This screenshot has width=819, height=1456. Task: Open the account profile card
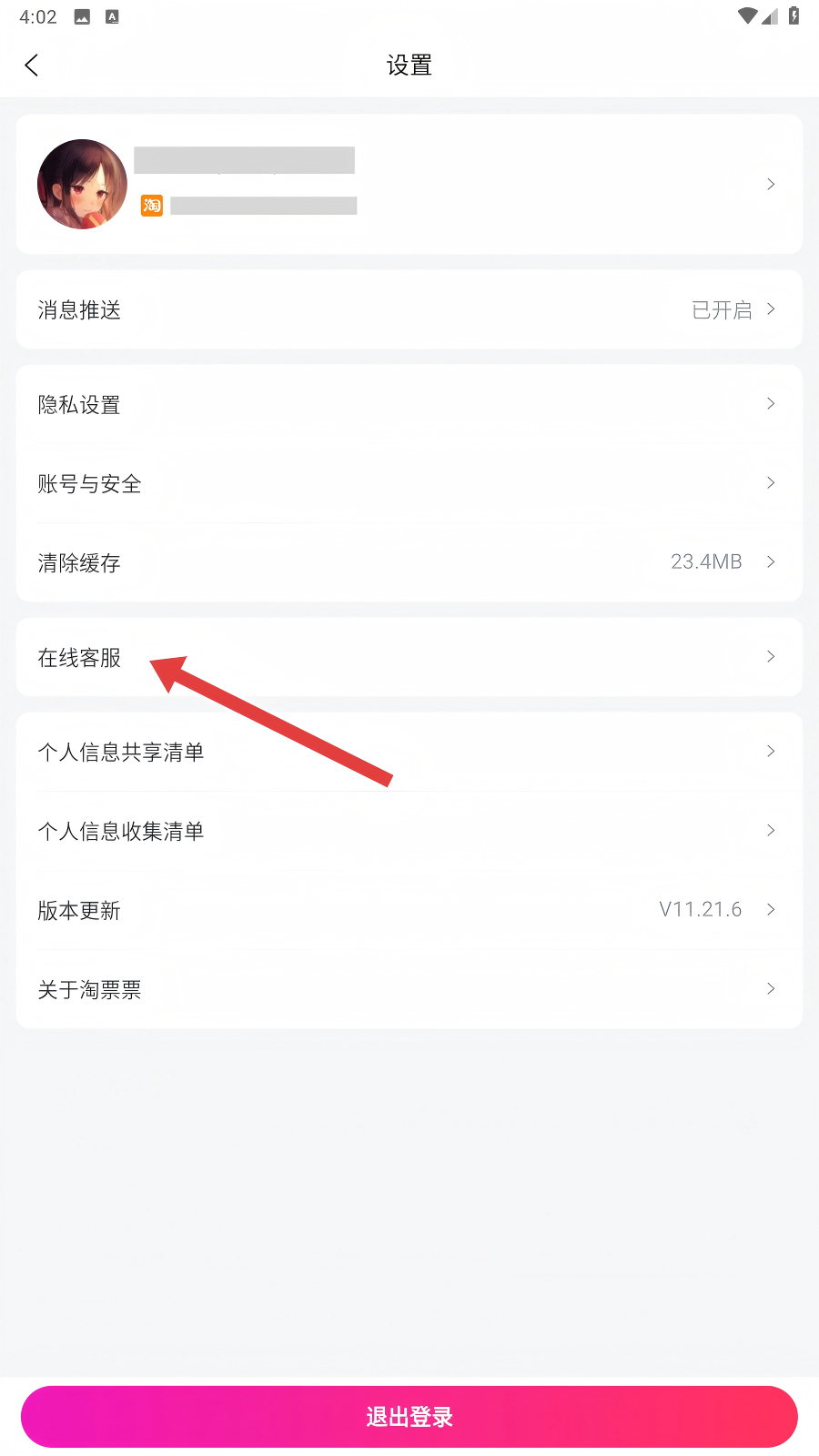click(409, 184)
